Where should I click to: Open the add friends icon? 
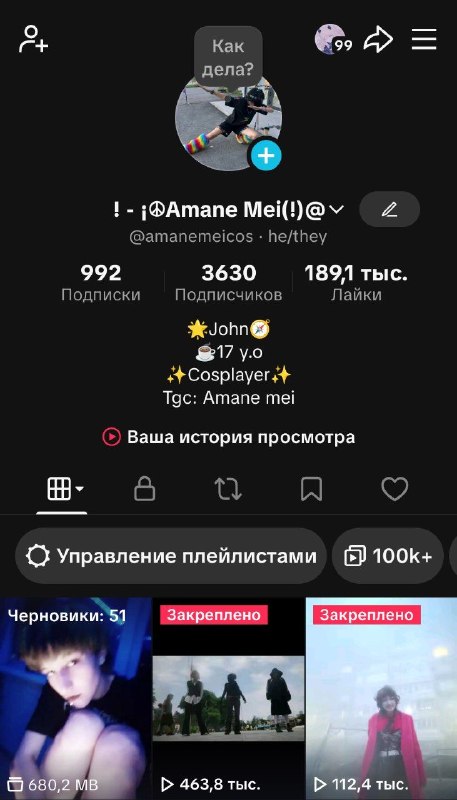[33, 39]
